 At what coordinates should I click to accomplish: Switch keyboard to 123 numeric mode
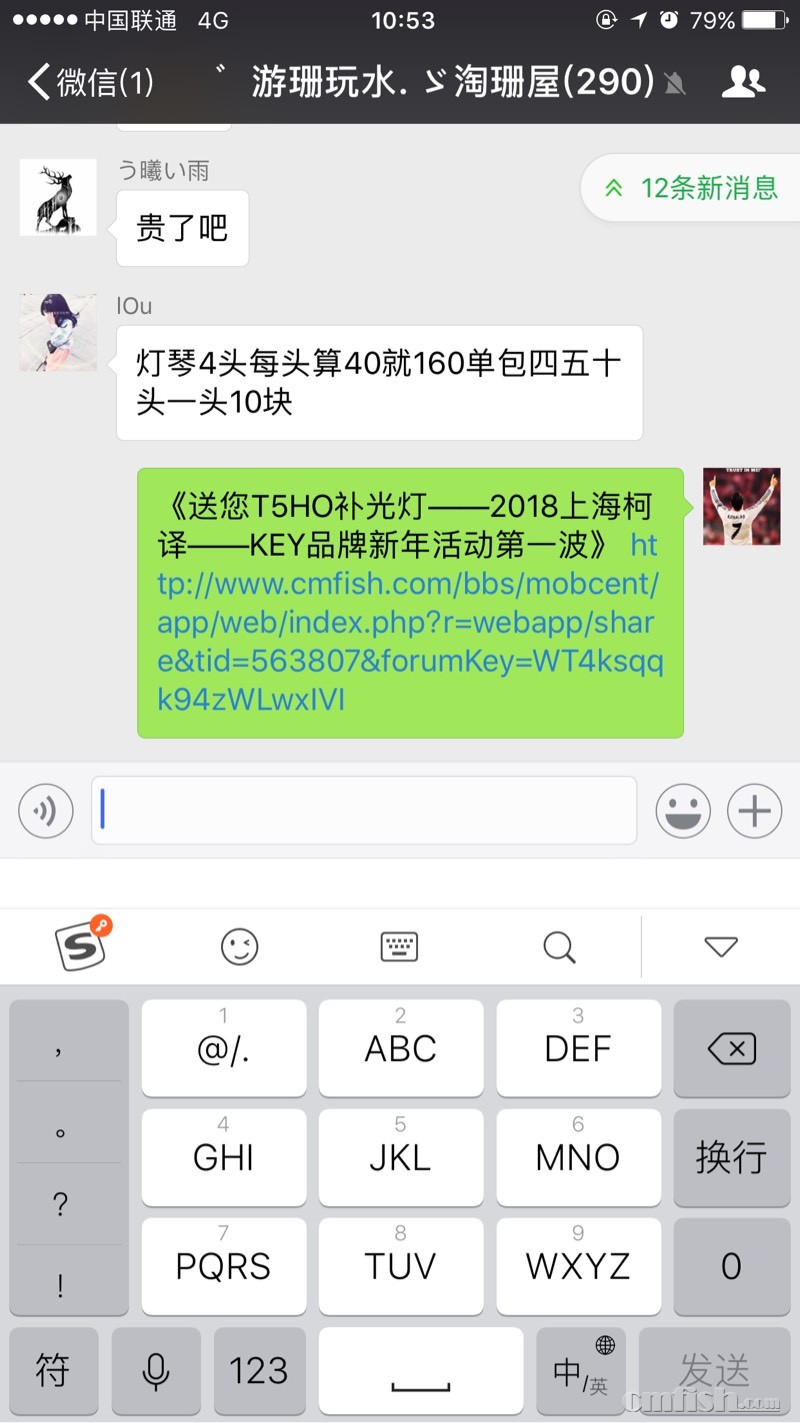tap(259, 1370)
